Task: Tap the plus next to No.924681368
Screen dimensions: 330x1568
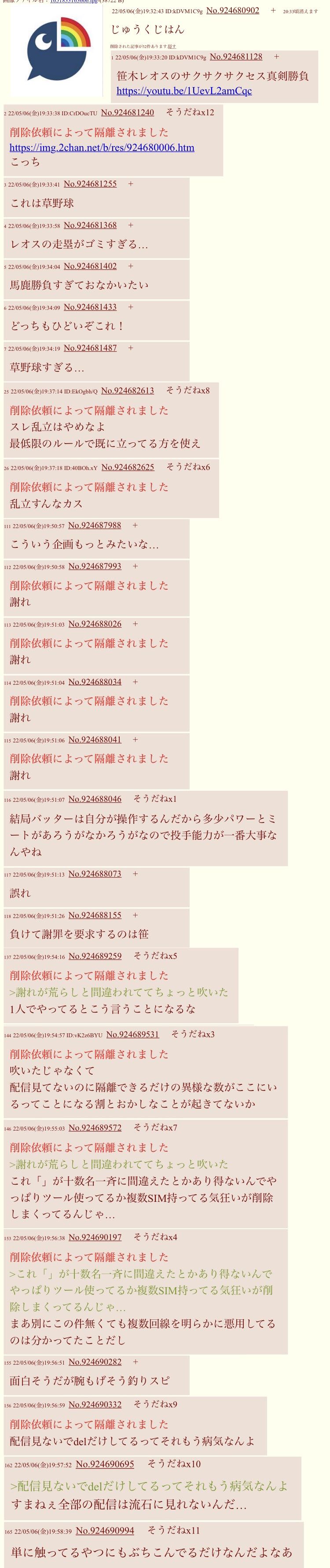Action: 130,225
